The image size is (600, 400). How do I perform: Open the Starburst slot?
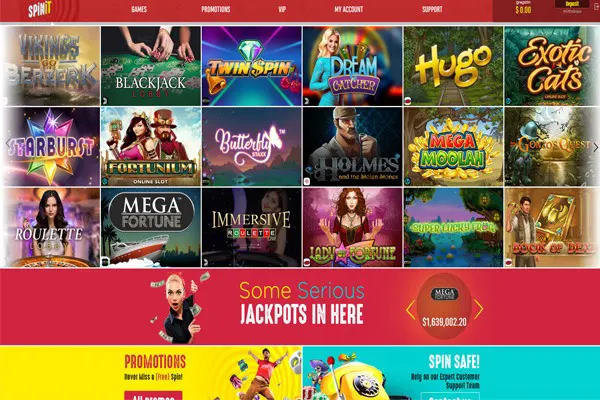[x=50, y=146]
